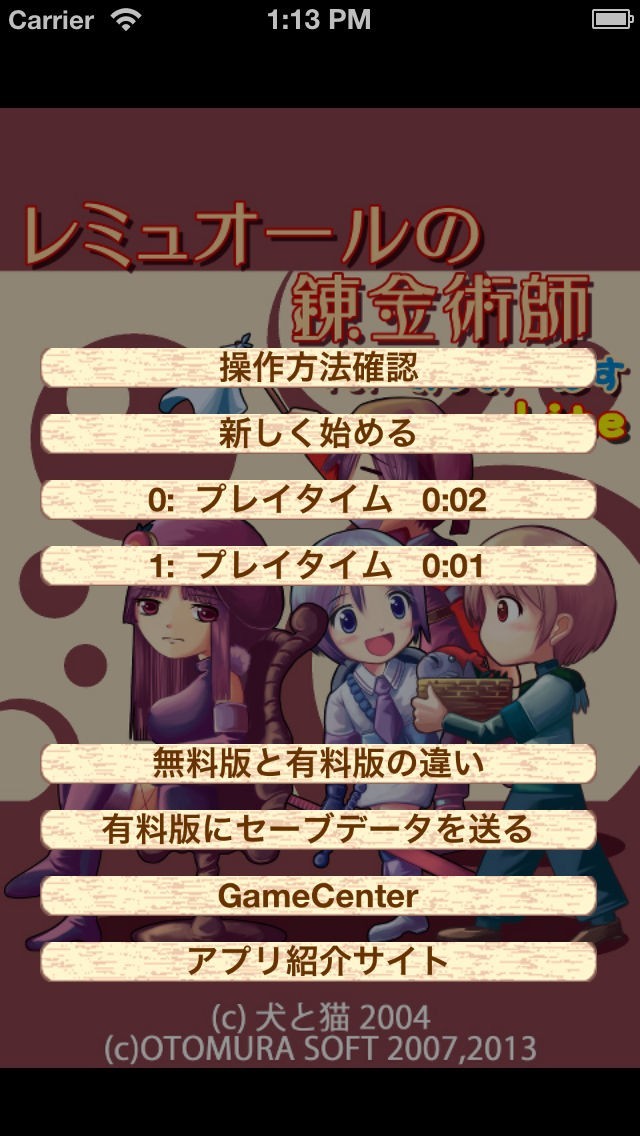View 無料版と有料版の違い comparison
Image resolution: width=640 pixels, height=1136 pixels.
point(318,764)
